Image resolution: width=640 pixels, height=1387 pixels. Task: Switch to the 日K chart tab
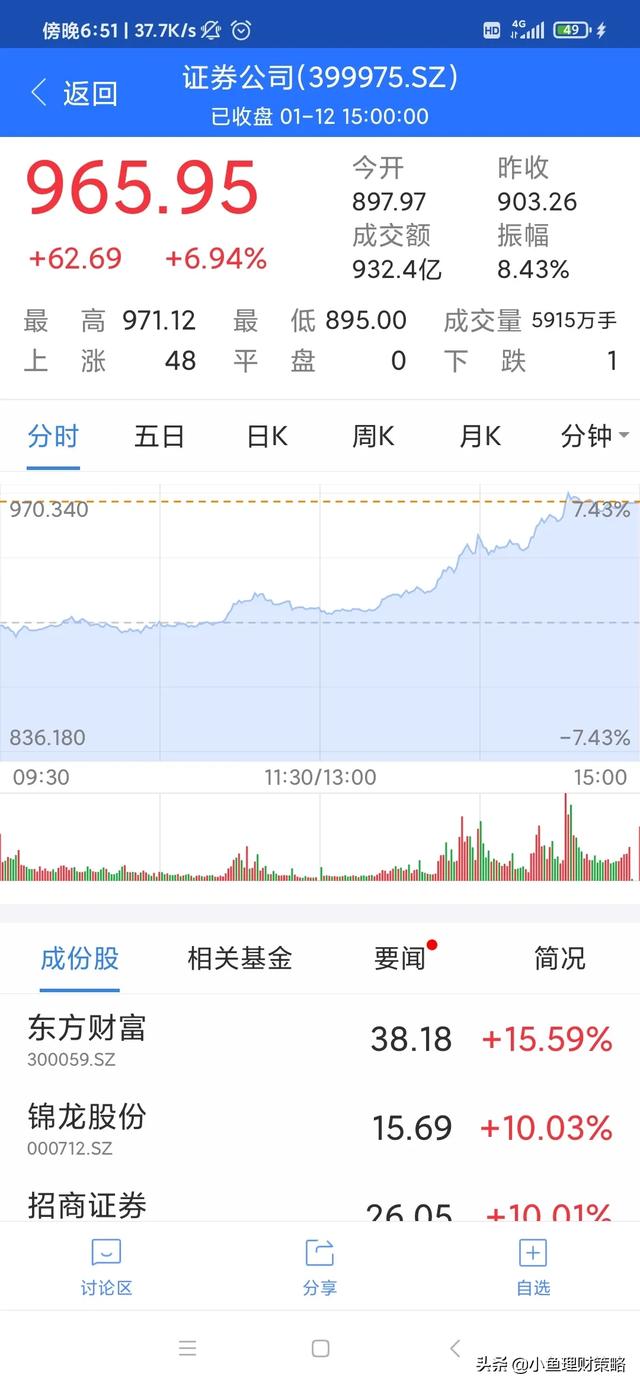click(267, 437)
